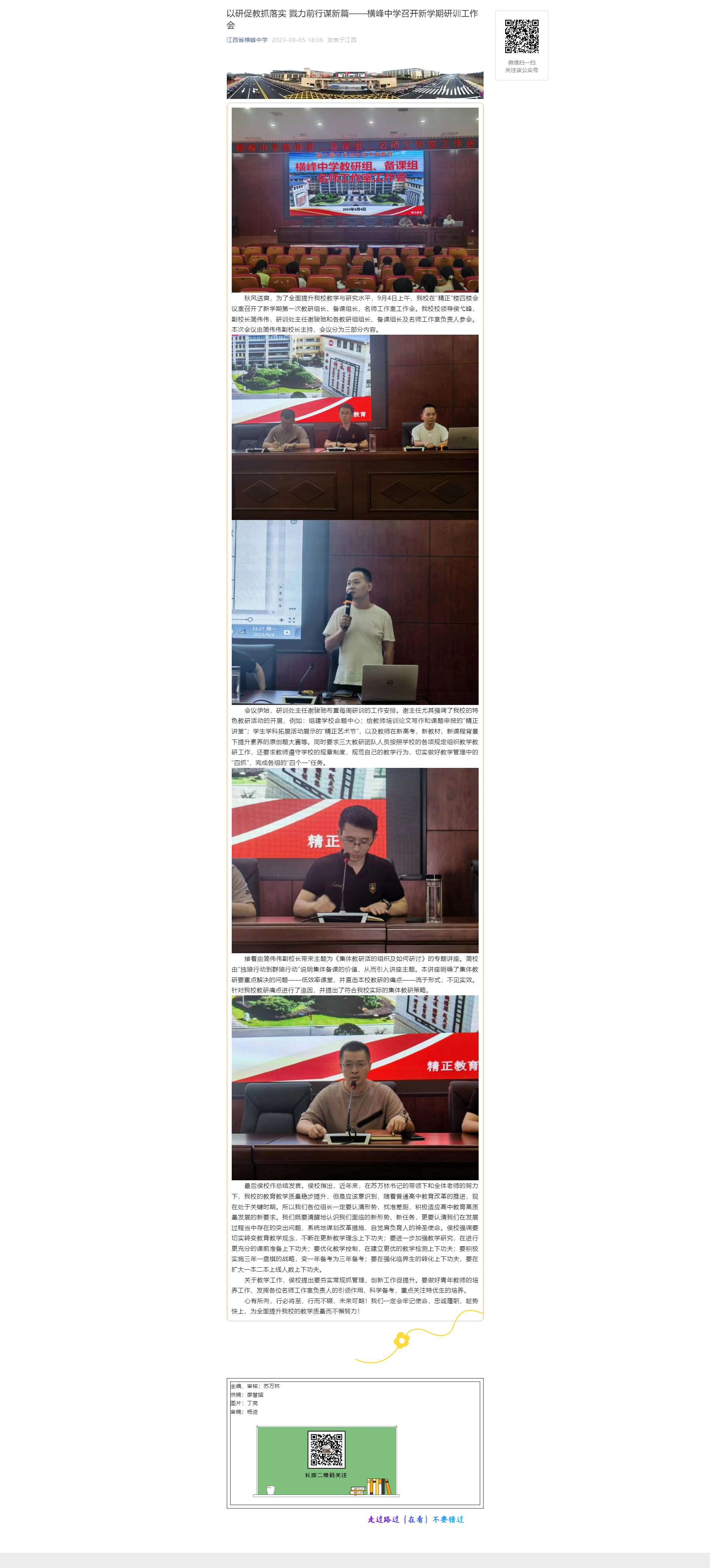Enlarge the photo of three men seated at the desk
710x1568 pixels.
[354, 427]
